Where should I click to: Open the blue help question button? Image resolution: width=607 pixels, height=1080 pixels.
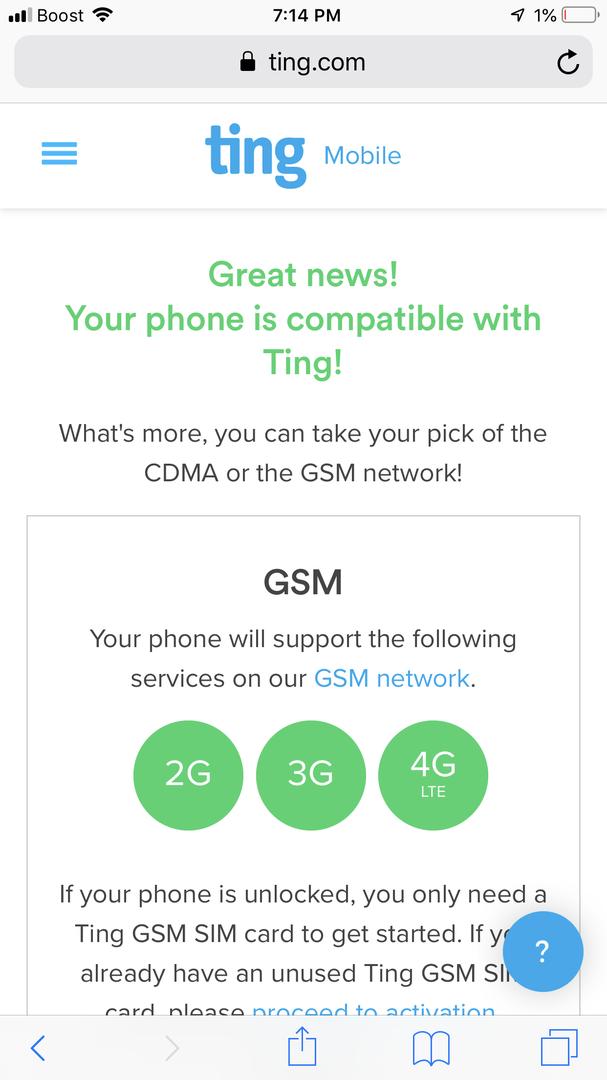543,951
